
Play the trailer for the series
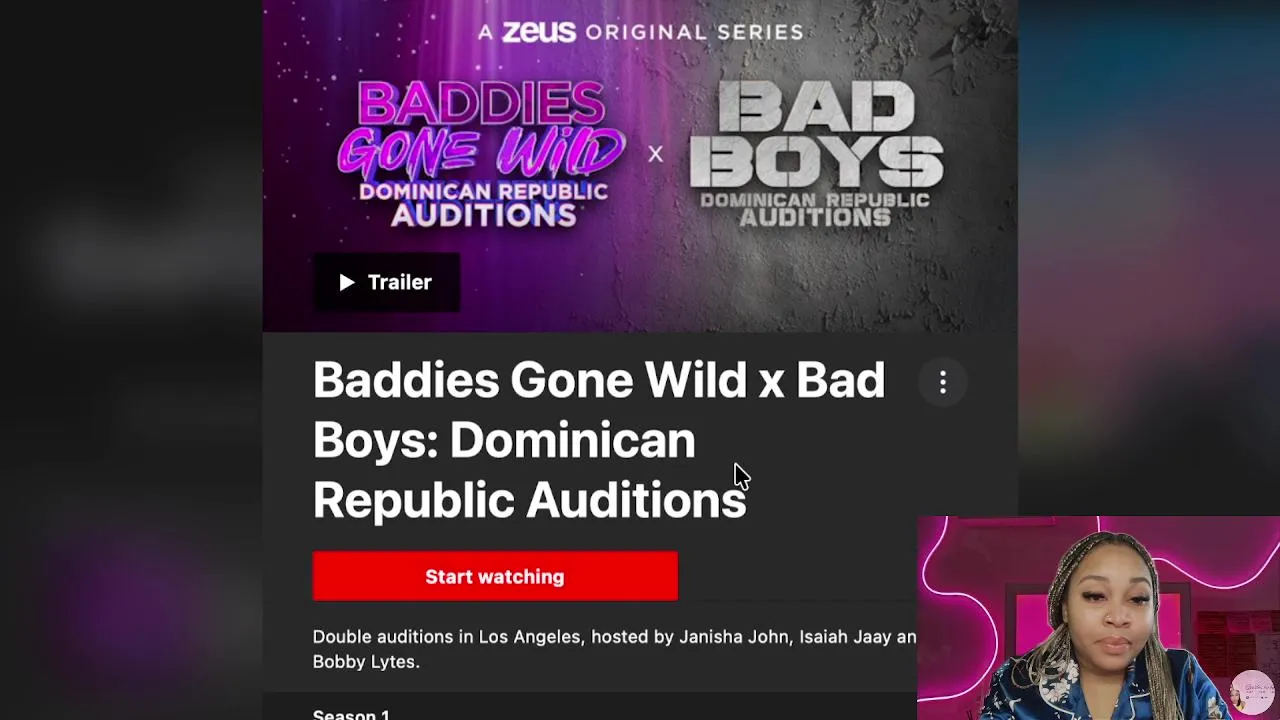point(386,282)
